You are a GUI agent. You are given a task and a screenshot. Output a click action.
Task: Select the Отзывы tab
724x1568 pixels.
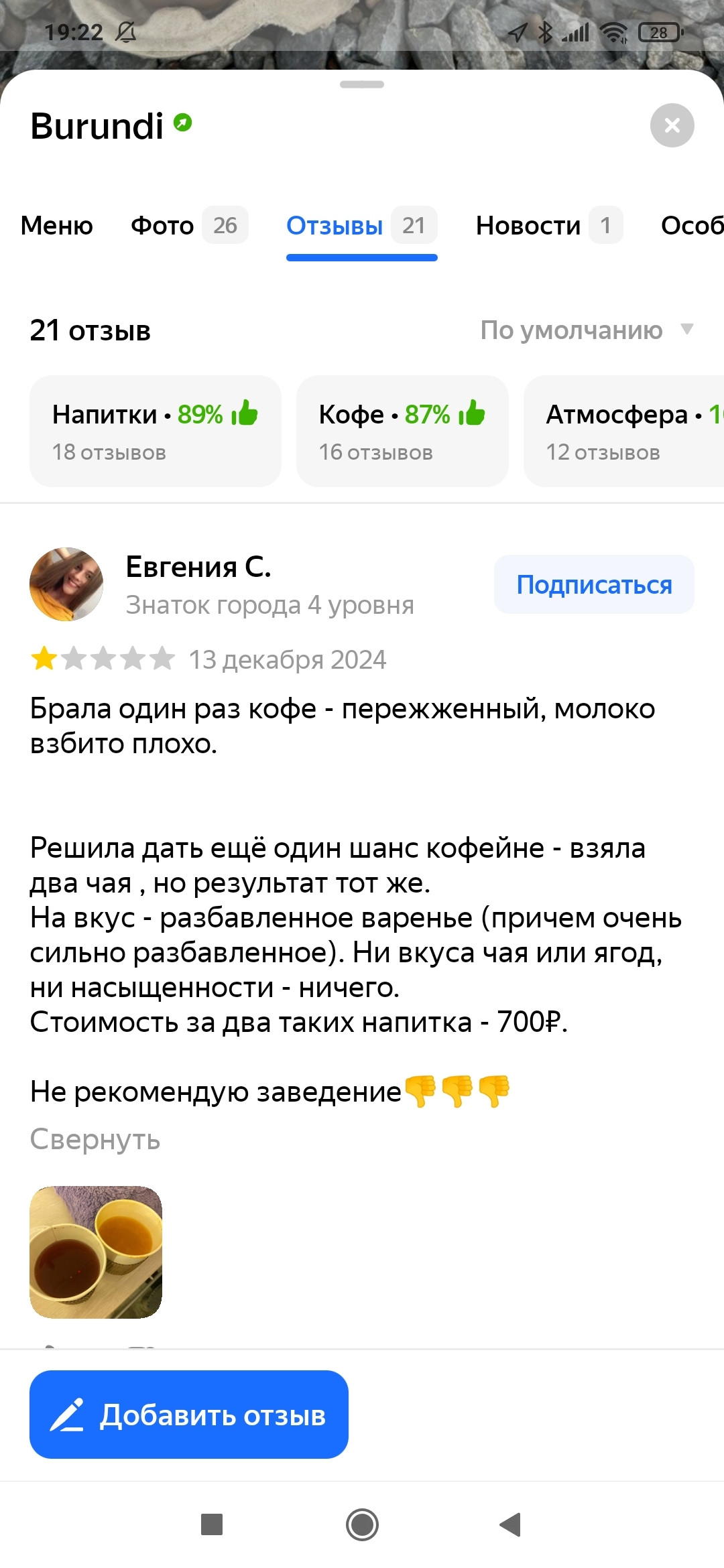click(361, 226)
